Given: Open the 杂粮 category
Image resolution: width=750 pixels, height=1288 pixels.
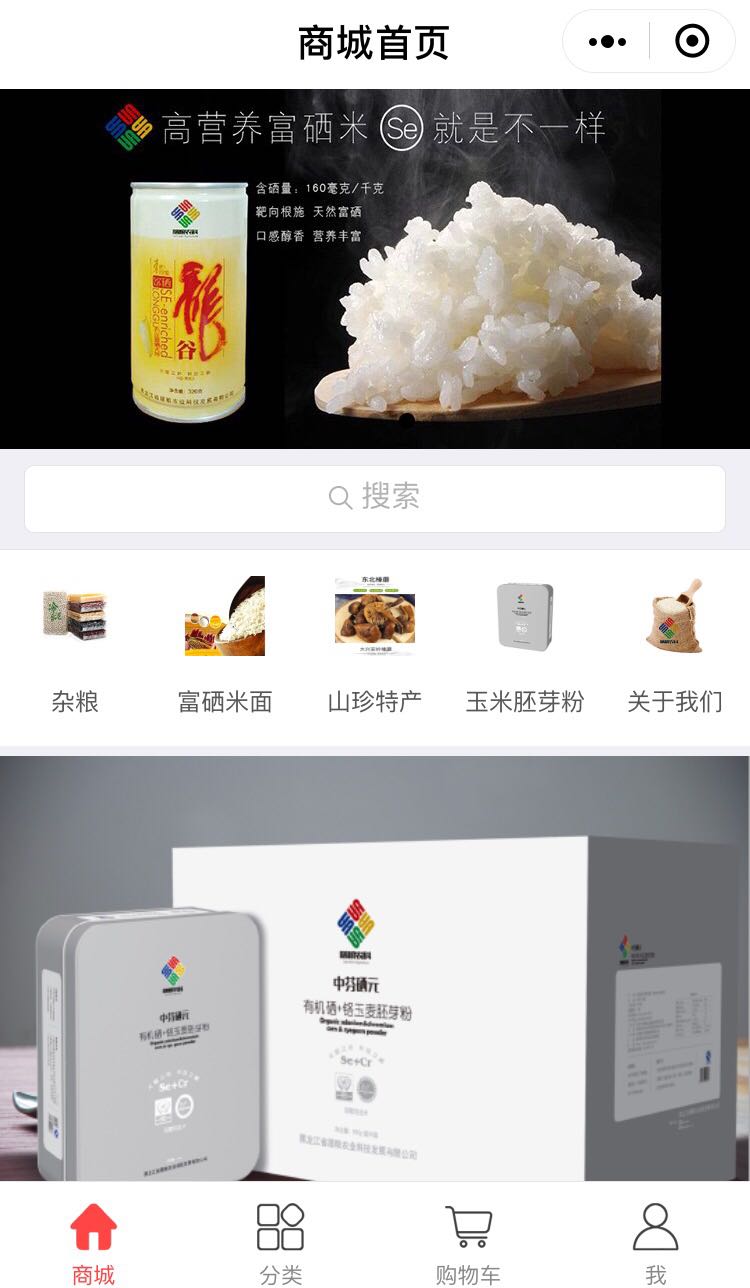Looking at the screenshot, I should click(x=75, y=645).
